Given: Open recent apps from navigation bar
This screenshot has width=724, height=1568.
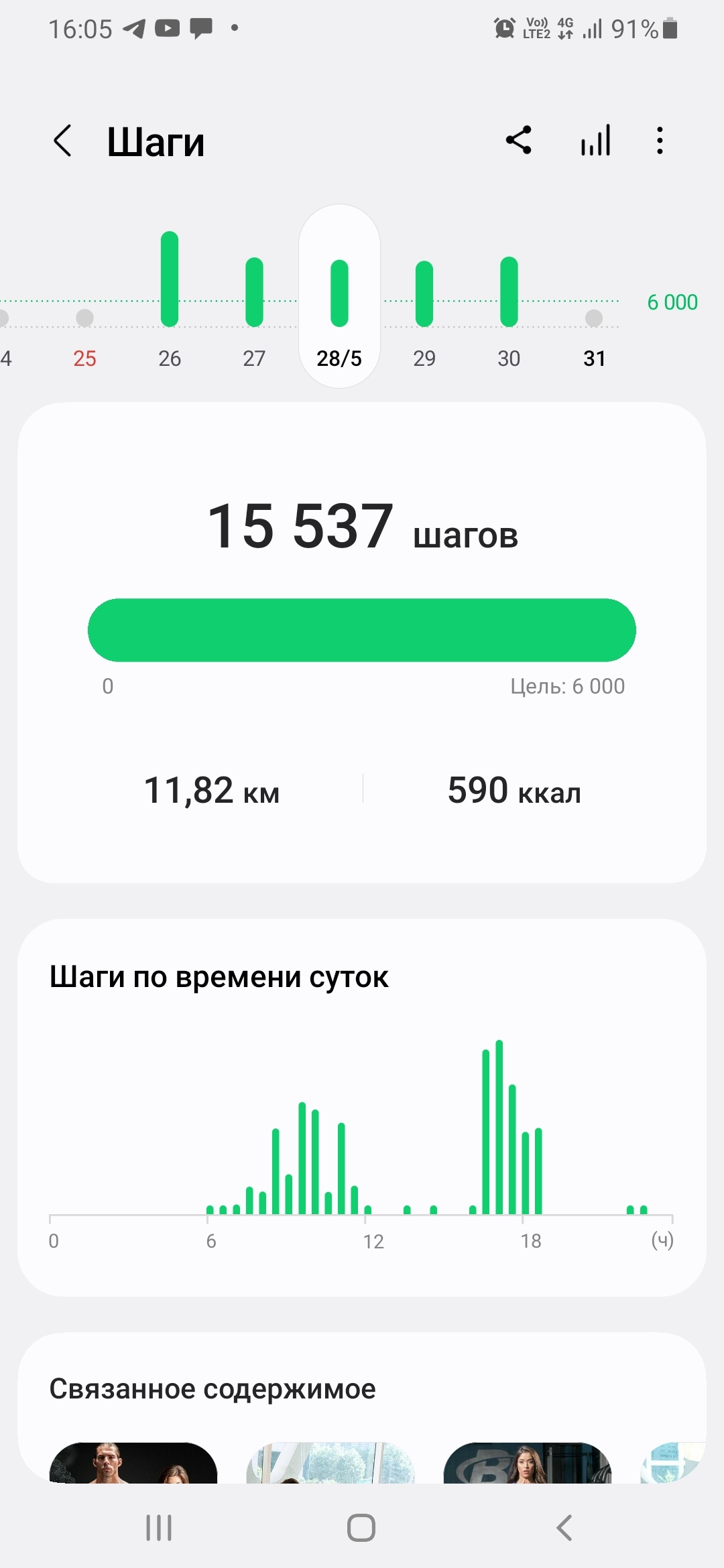Looking at the screenshot, I should pos(159,1528).
